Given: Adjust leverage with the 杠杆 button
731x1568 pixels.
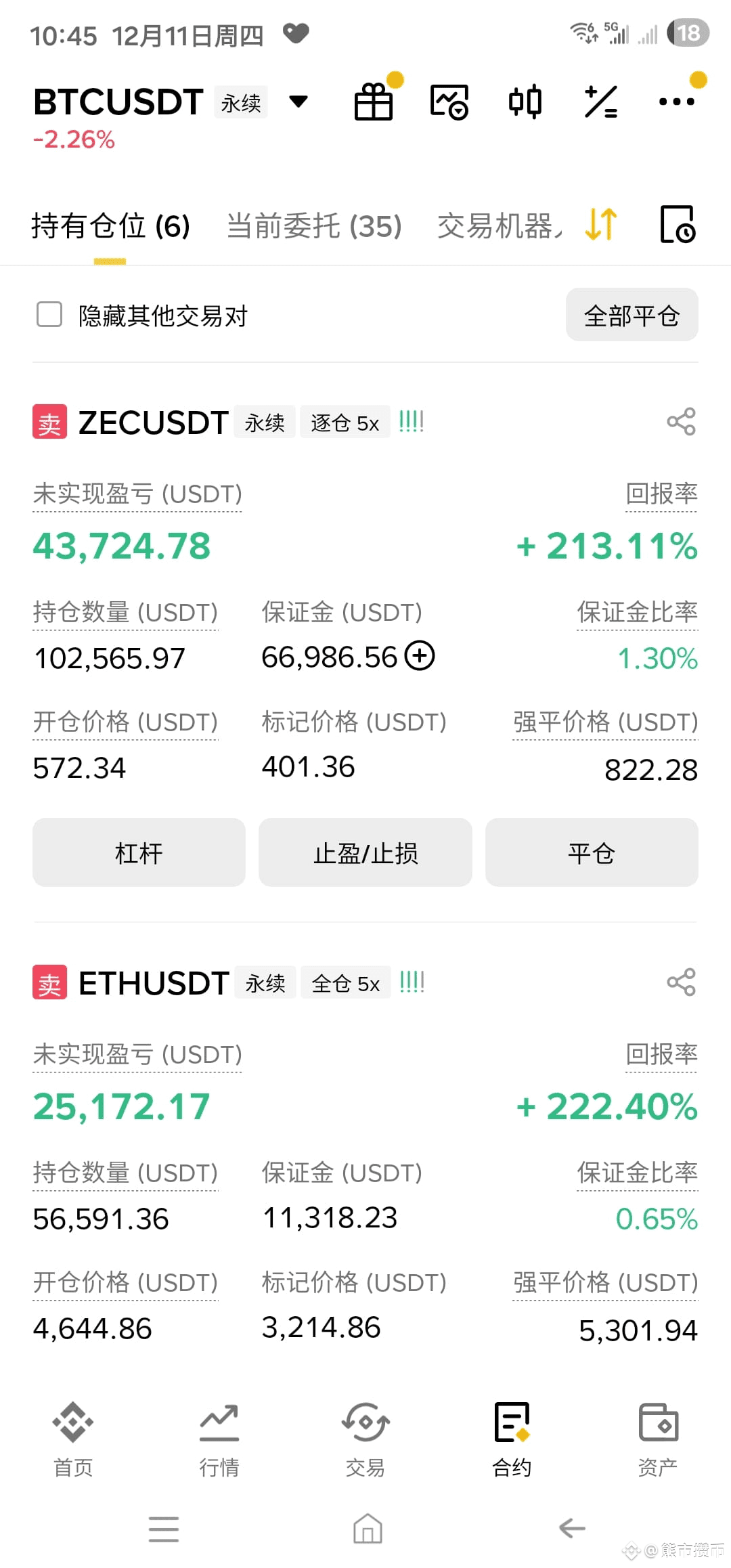Looking at the screenshot, I should (x=139, y=852).
